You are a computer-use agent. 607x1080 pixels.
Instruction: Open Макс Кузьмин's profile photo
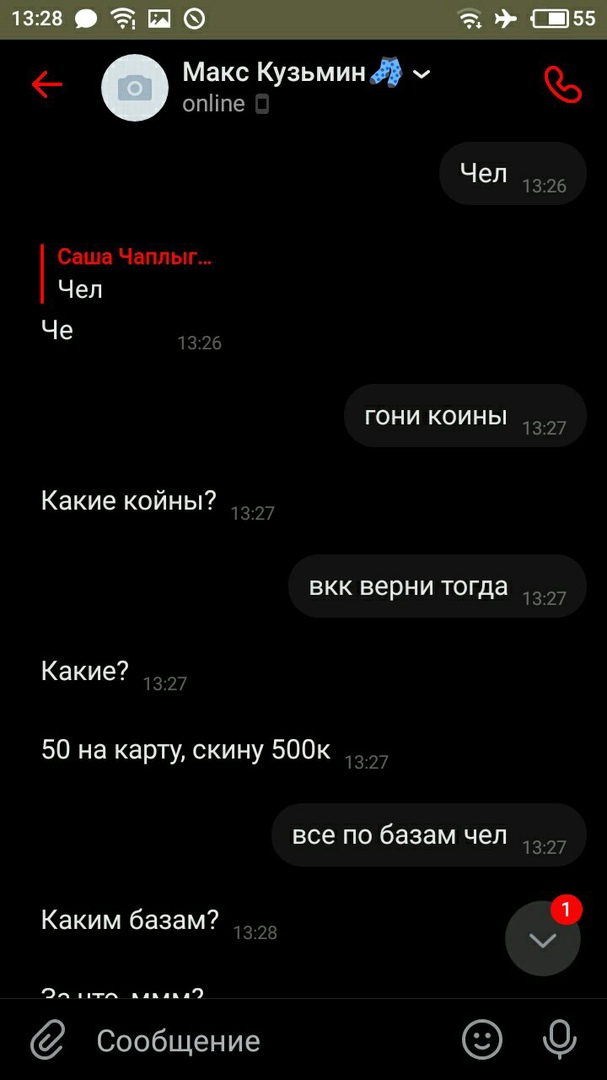[x=135, y=88]
